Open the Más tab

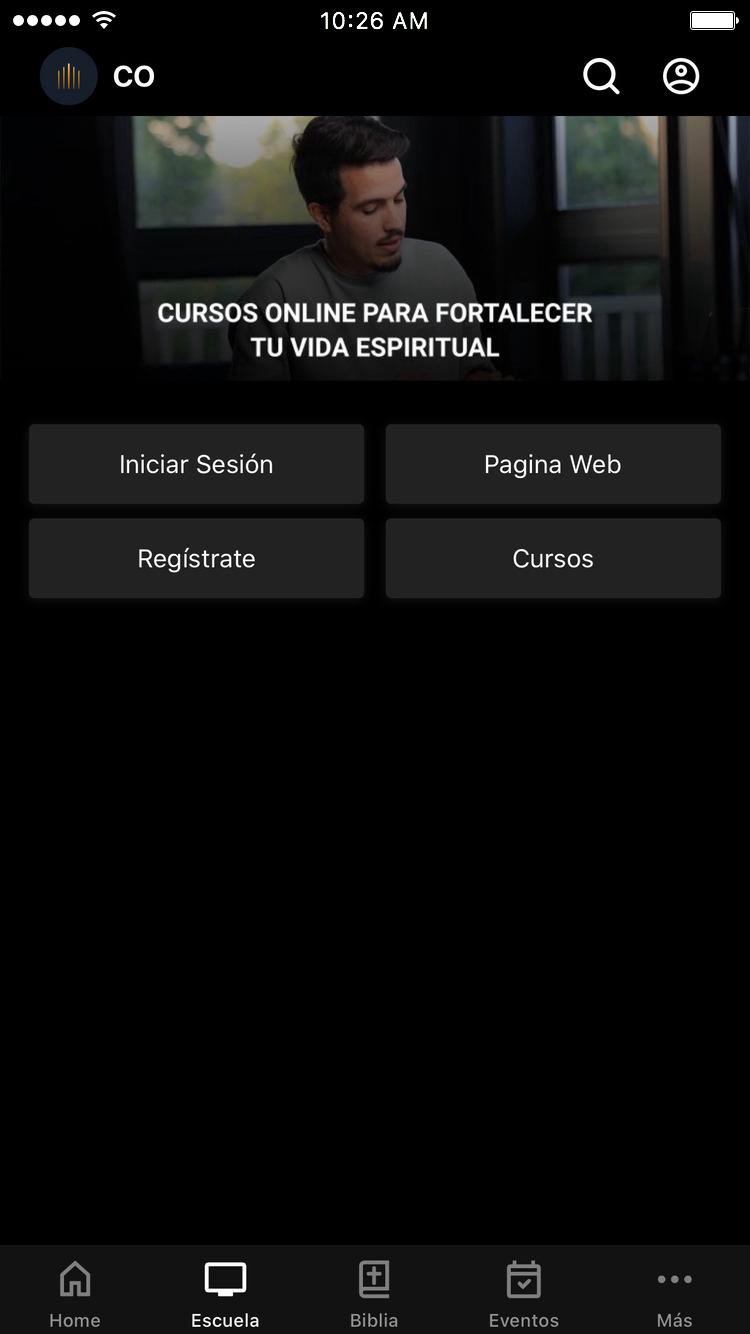pos(674,1294)
